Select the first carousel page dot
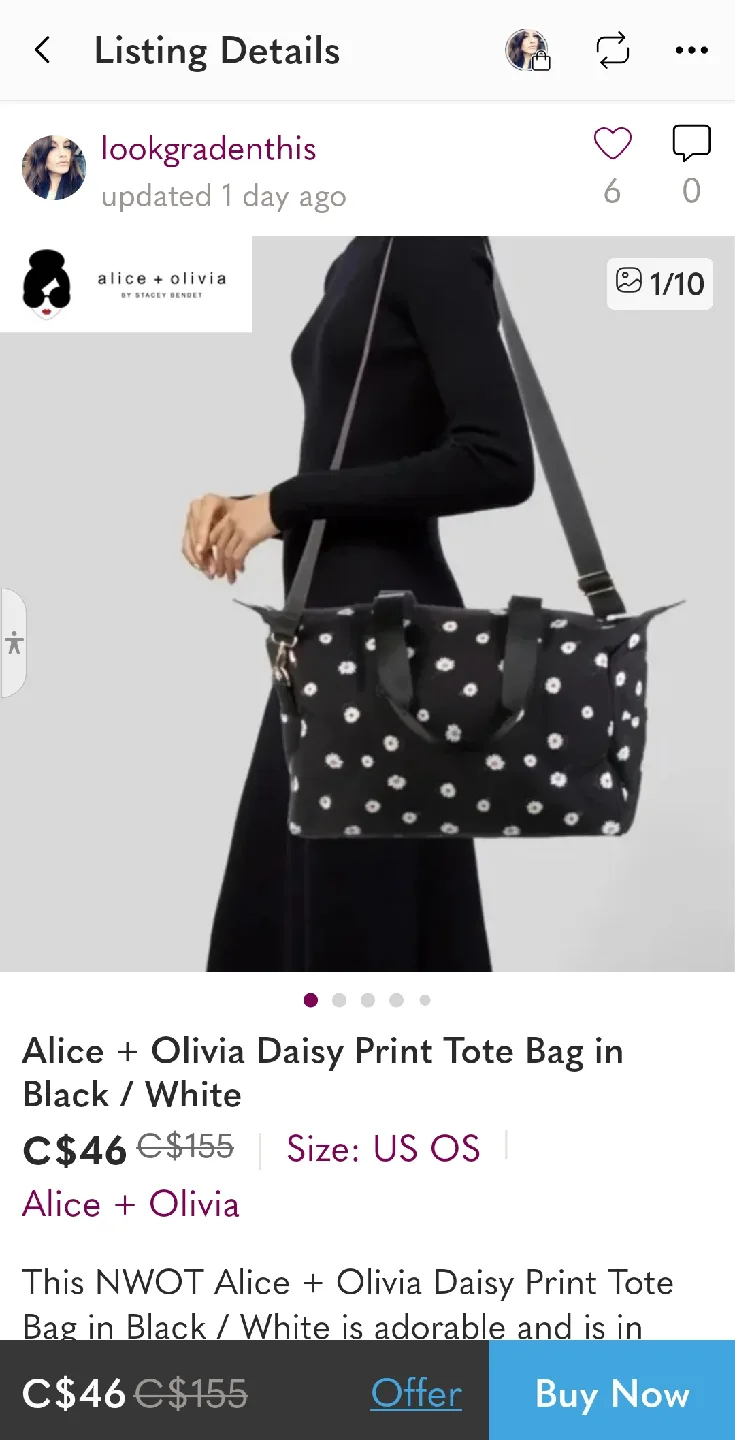The height and width of the screenshot is (1440, 735). click(310, 999)
